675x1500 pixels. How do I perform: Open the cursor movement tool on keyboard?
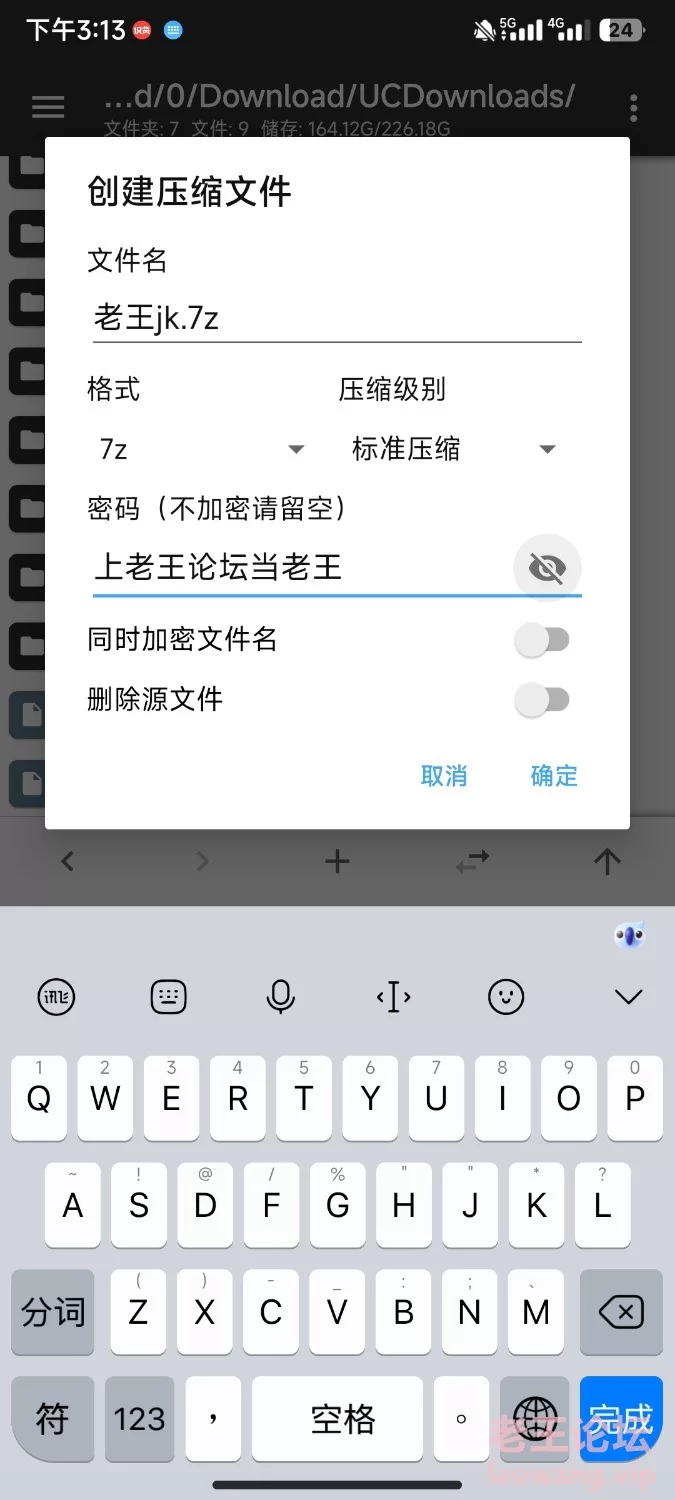tap(394, 996)
